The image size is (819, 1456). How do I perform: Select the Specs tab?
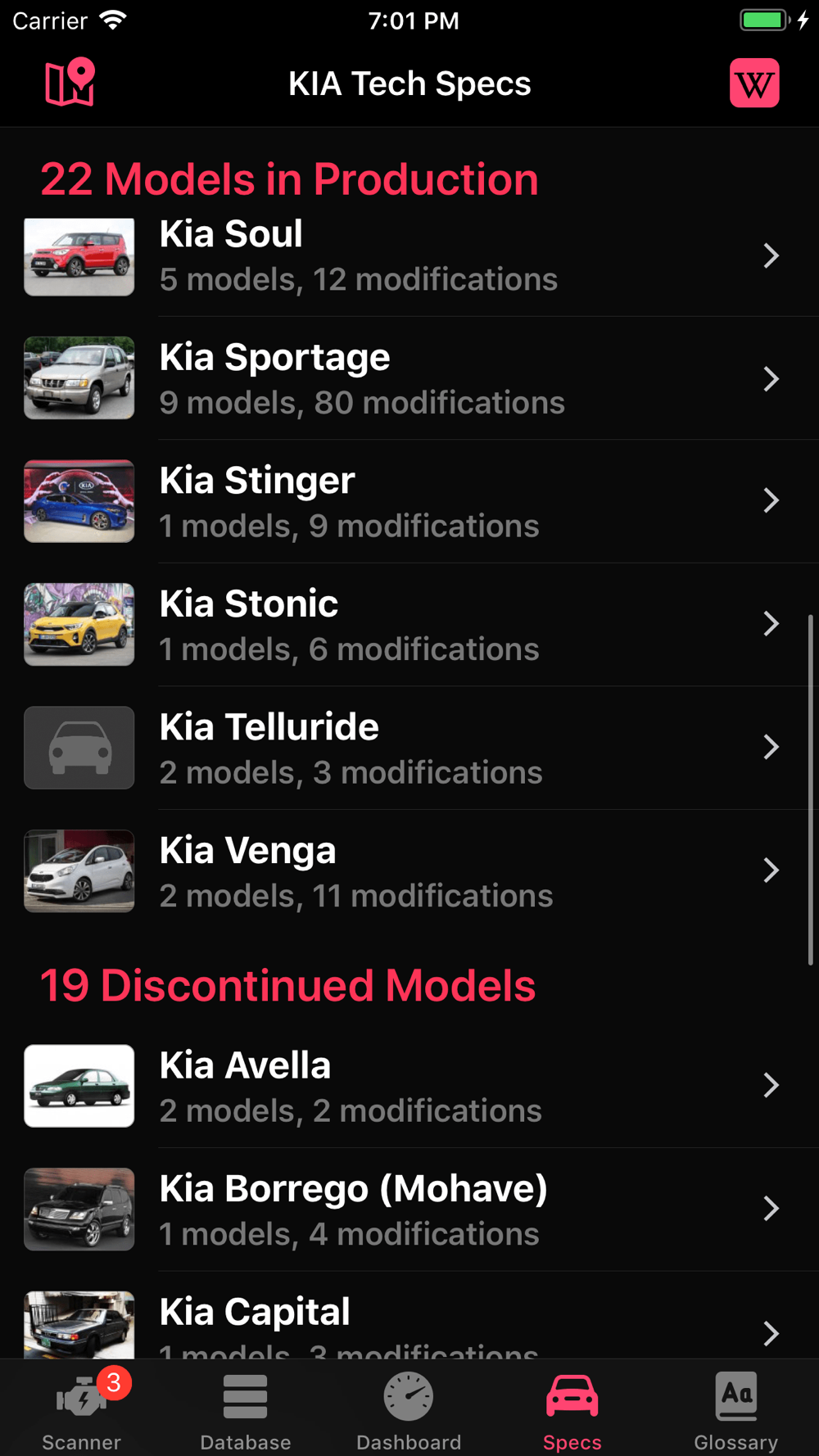click(x=572, y=1409)
